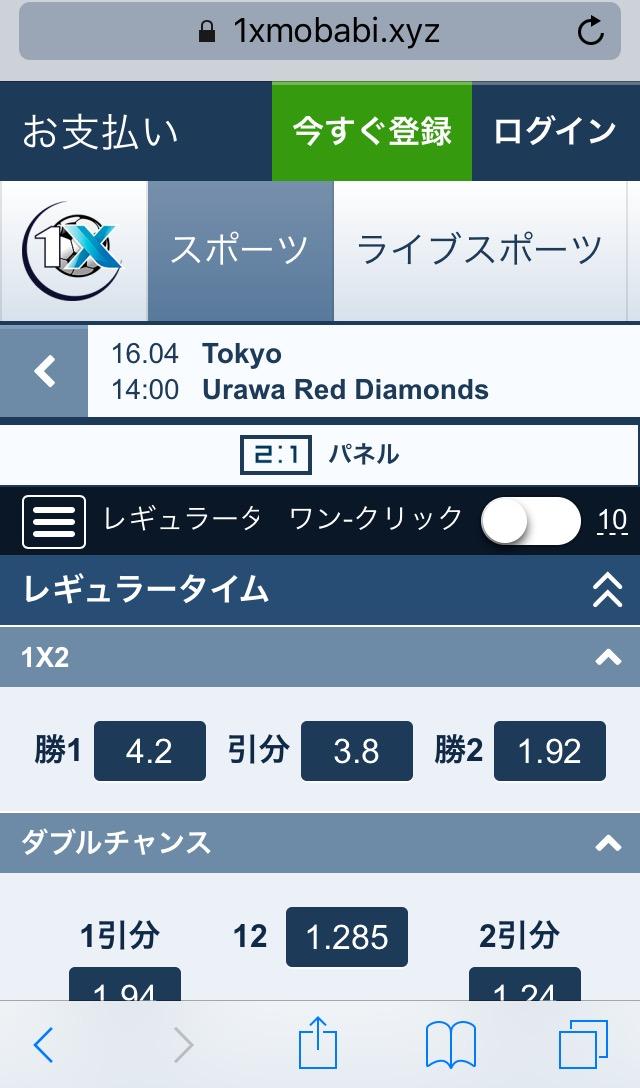The height and width of the screenshot is (1088, 640).
Task: Go back from the Tokyo match
Action: click(44, 371)
